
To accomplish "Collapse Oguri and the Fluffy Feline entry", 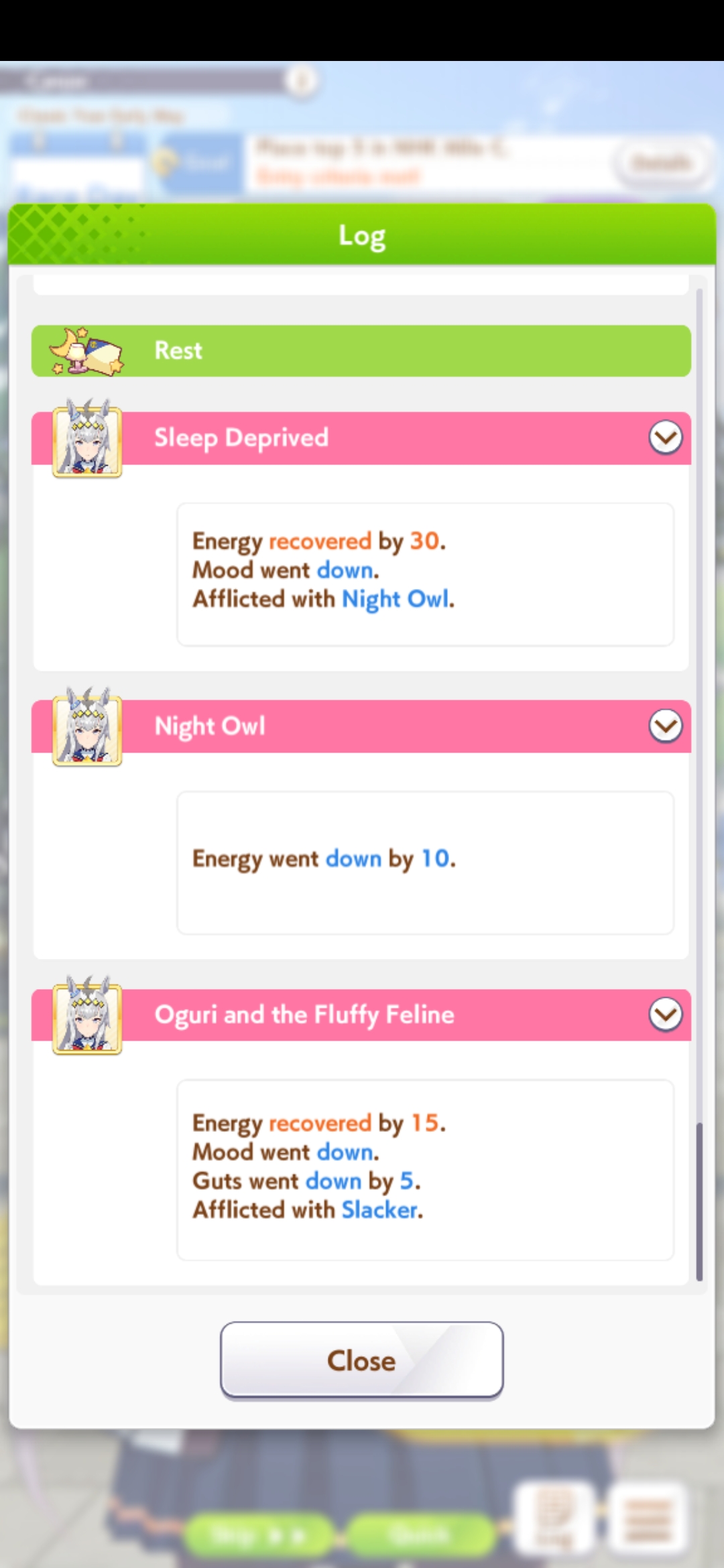I will pyautogui.click(x=665, y=1014).
